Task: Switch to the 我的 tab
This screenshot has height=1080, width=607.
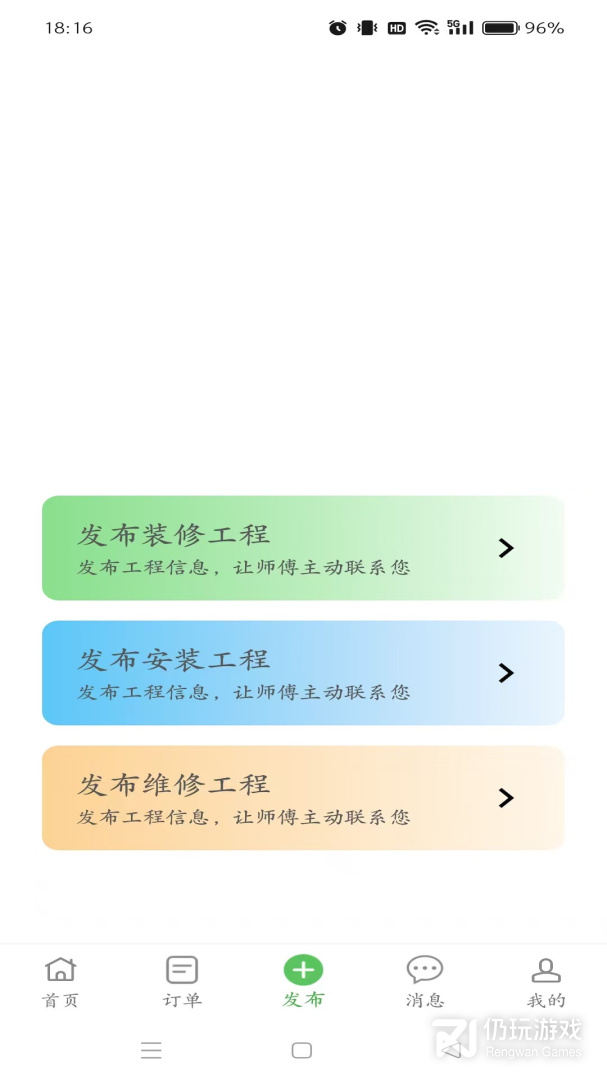Action: click(x=546, y=982)
